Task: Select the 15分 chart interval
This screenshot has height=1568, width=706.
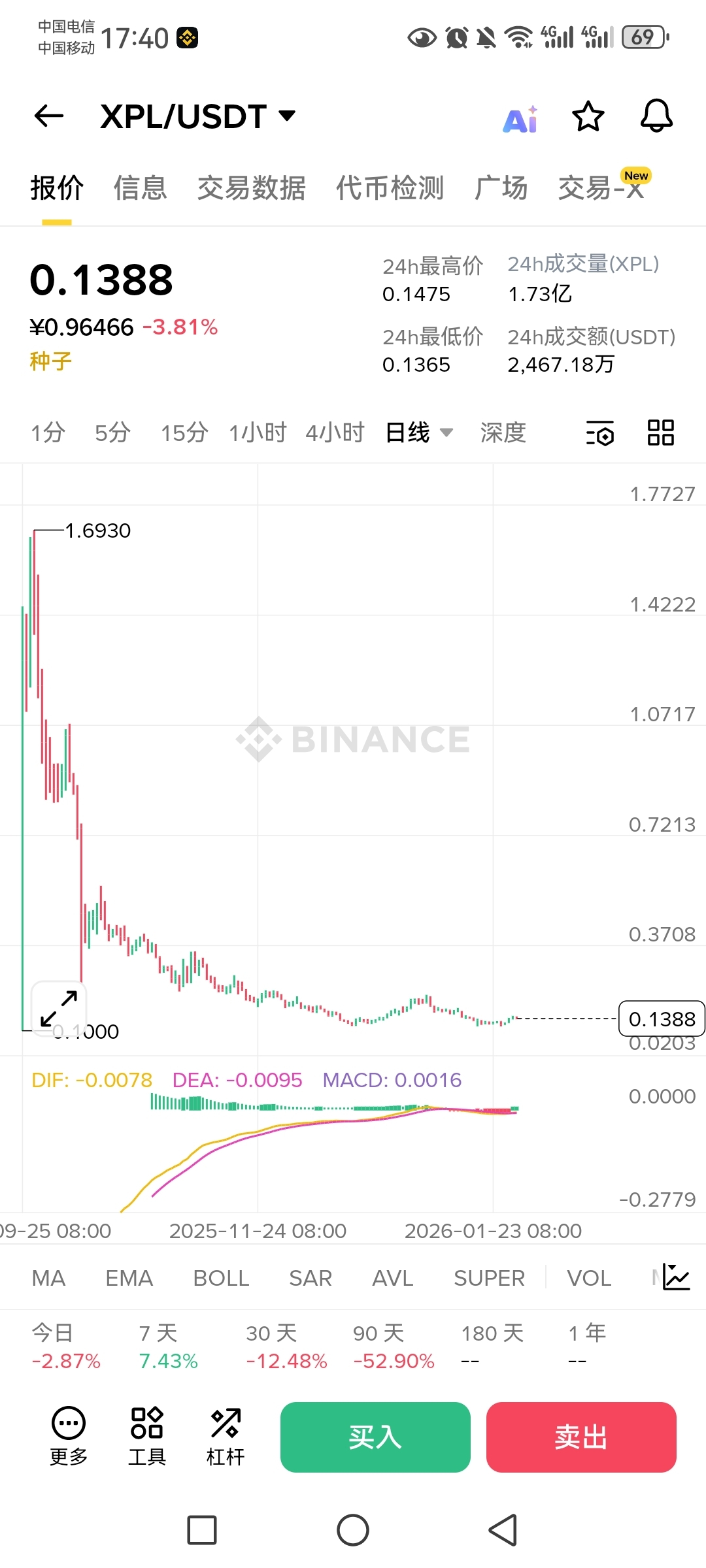Action: click(184, 433)
